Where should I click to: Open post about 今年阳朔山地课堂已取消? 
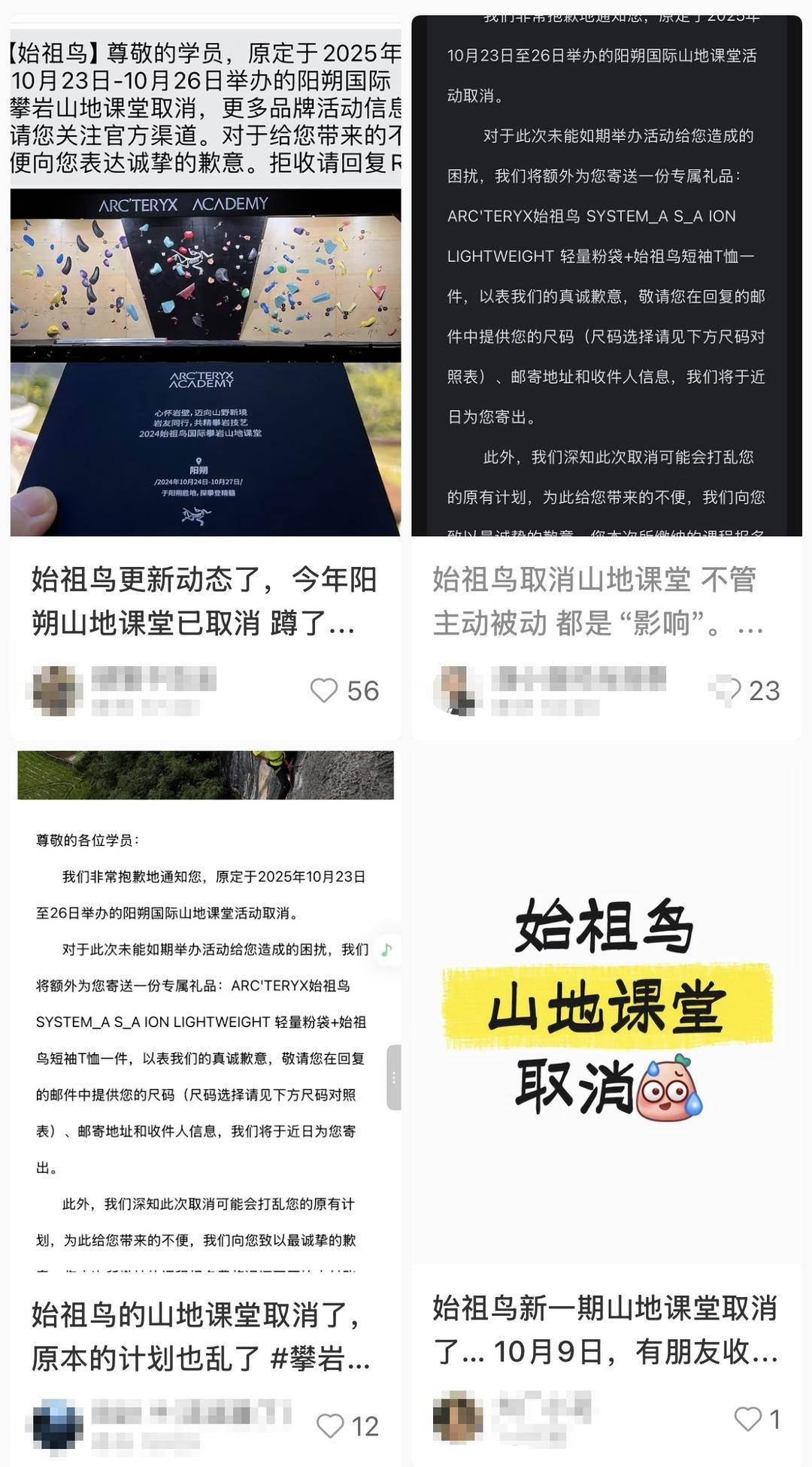[205, 601]
